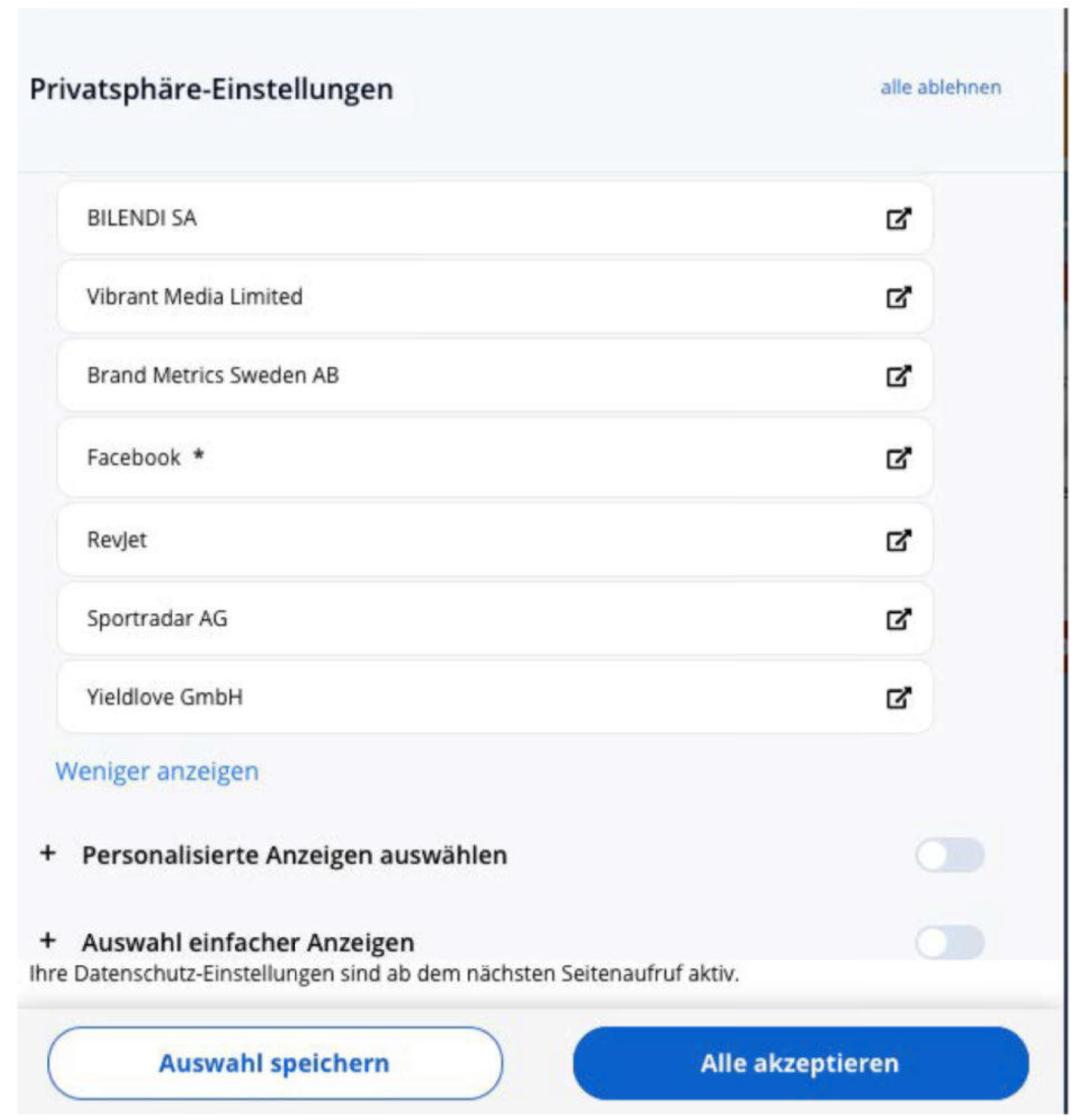1078x1120 pixels.
Task: Open the Facebook vendor link icon
Action: click(x=898, y=458)
